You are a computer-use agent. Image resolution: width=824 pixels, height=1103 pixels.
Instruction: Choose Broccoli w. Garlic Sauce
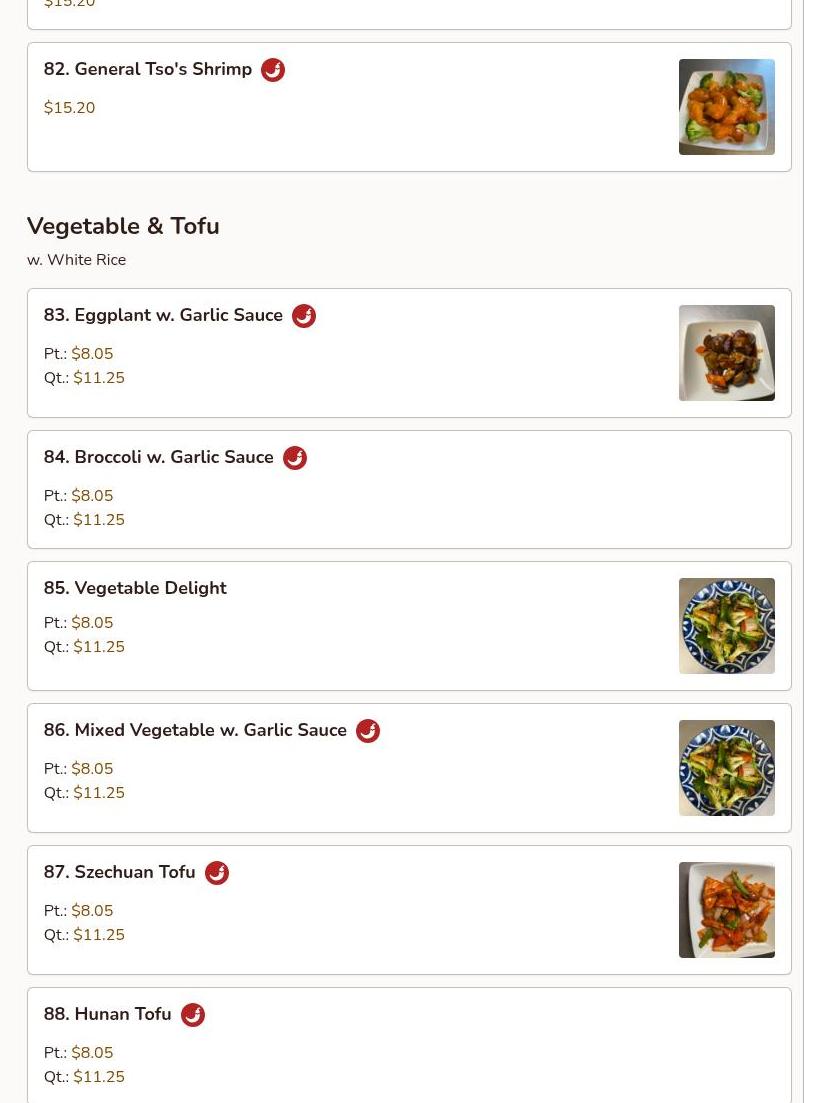(x=158, y=458)
